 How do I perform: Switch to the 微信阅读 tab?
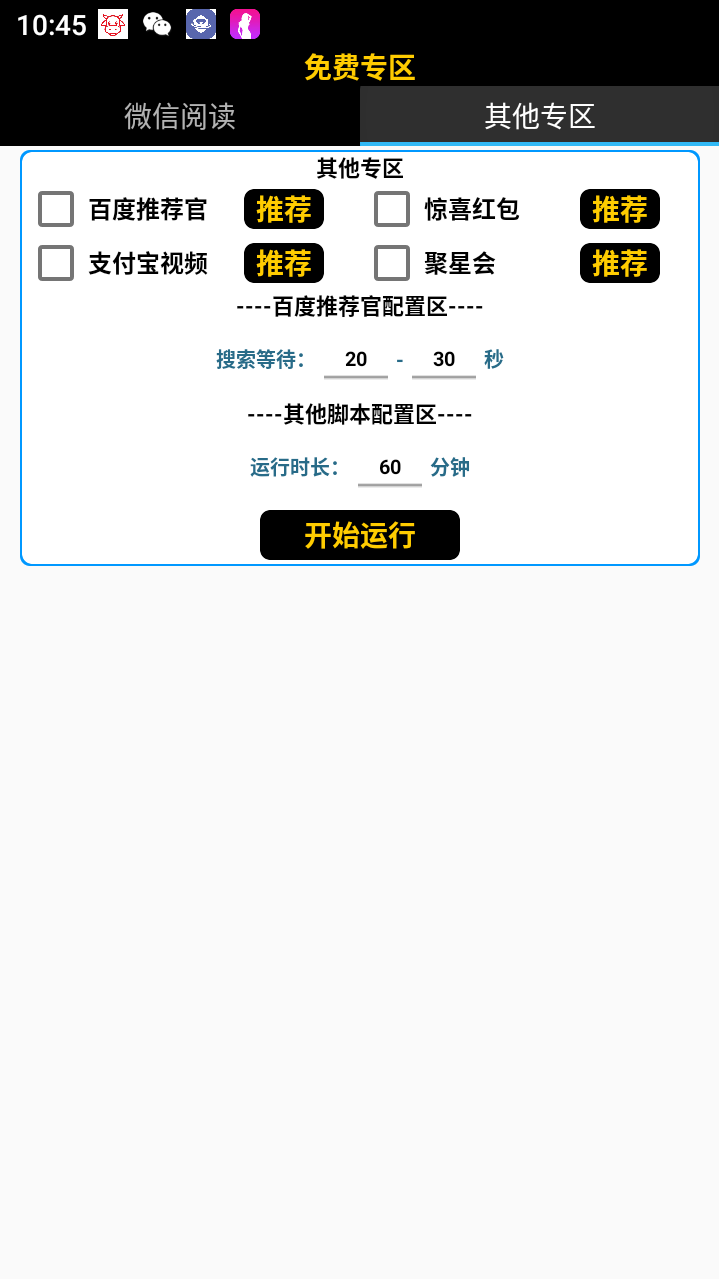(180, 116)
